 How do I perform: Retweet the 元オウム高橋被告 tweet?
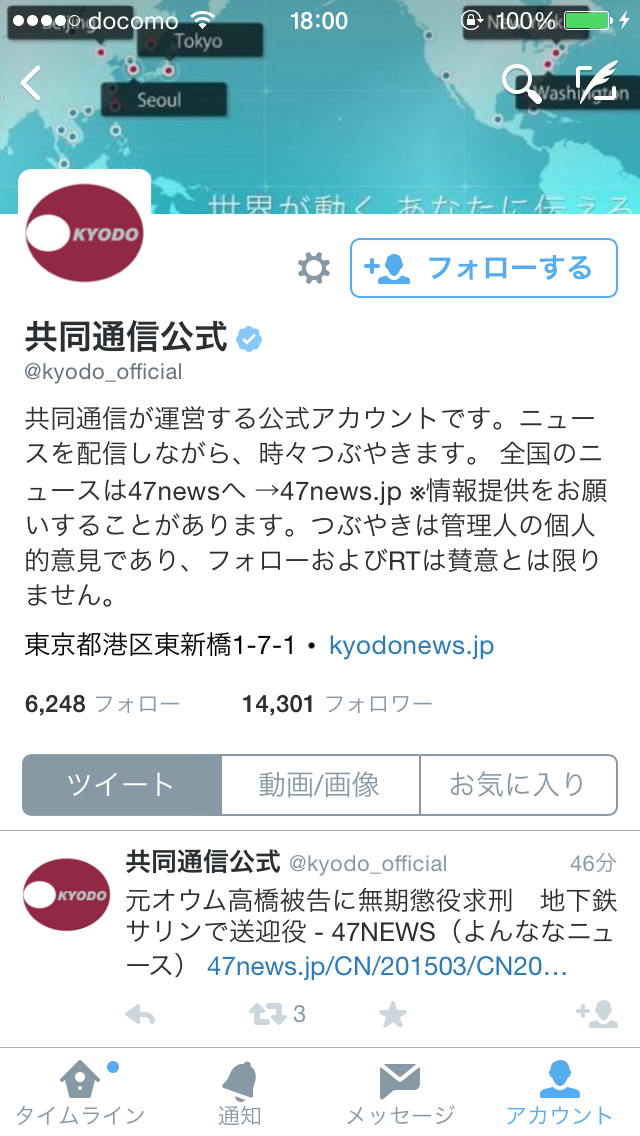(267, 1015)
